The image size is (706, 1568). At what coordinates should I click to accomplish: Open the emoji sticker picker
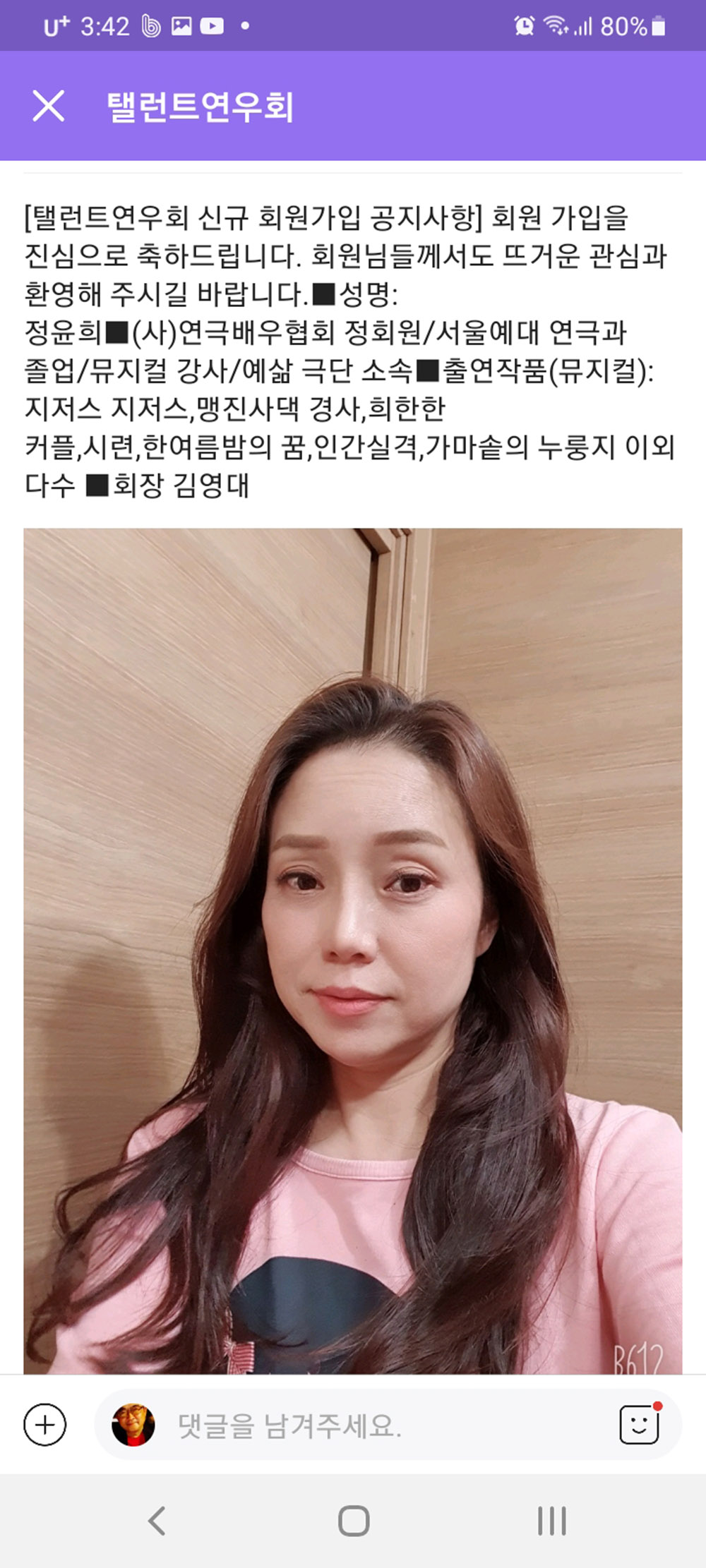pyautogui.click(x=639, y=1425)
